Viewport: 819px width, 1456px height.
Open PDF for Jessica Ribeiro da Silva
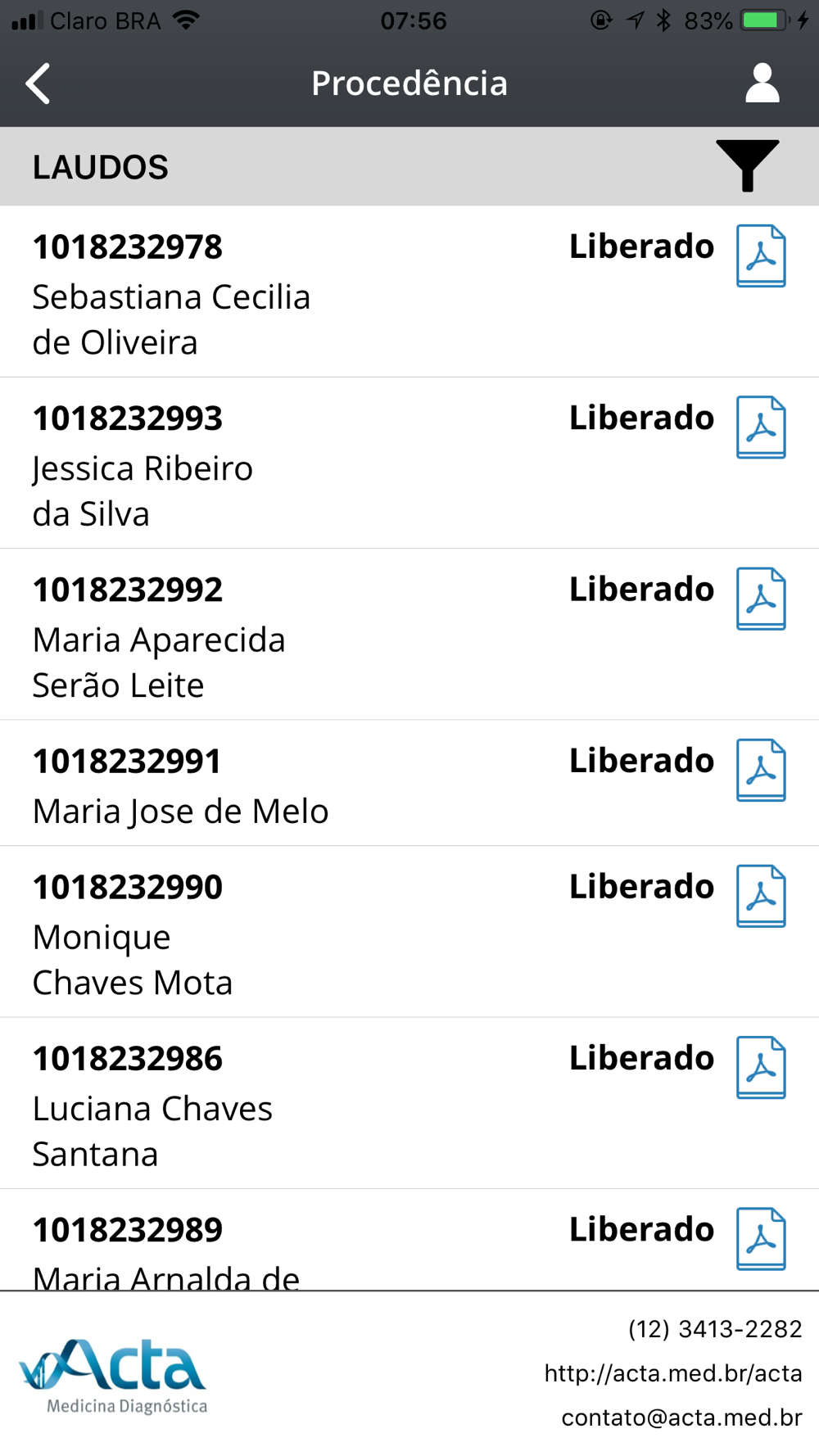(761, 427)
